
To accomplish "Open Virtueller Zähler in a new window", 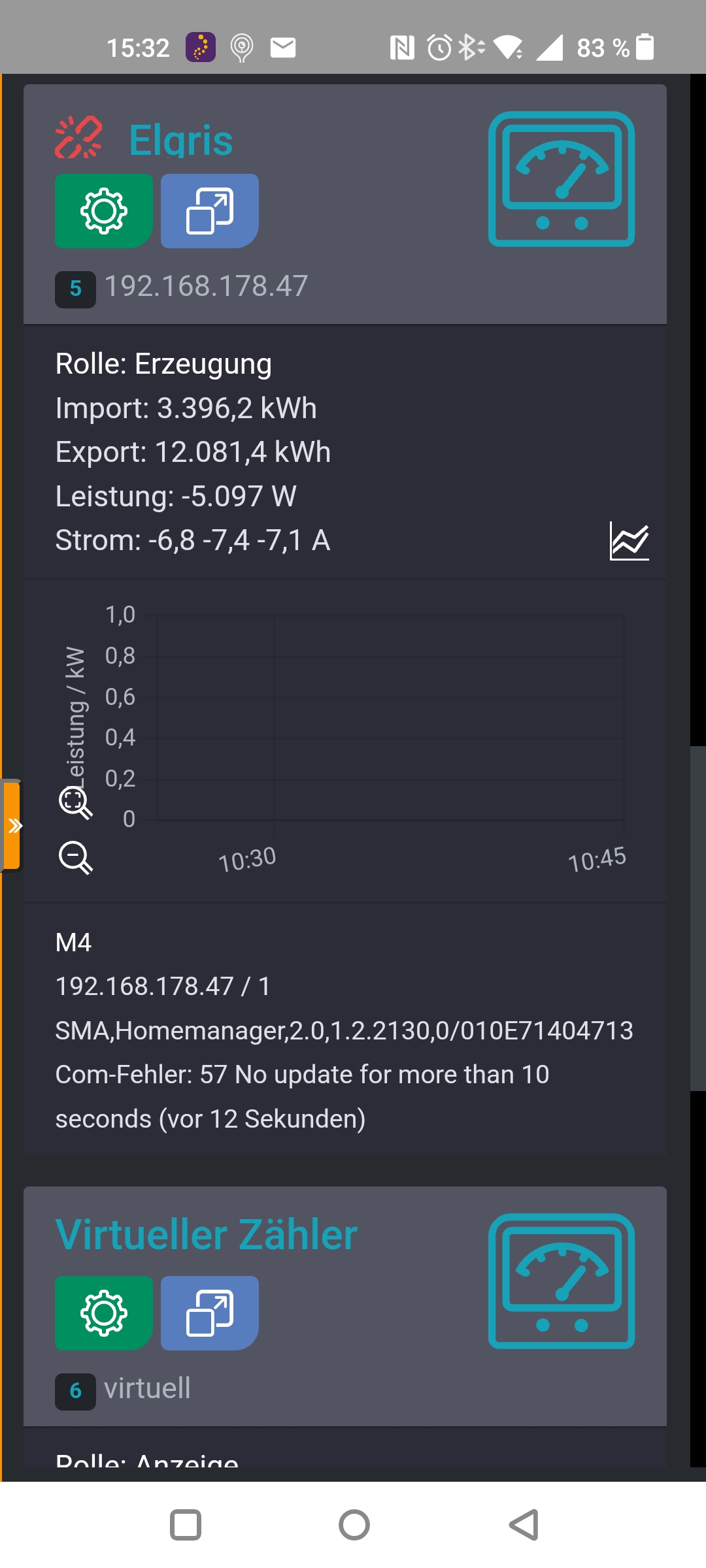I will click(x=210, y=1313).
